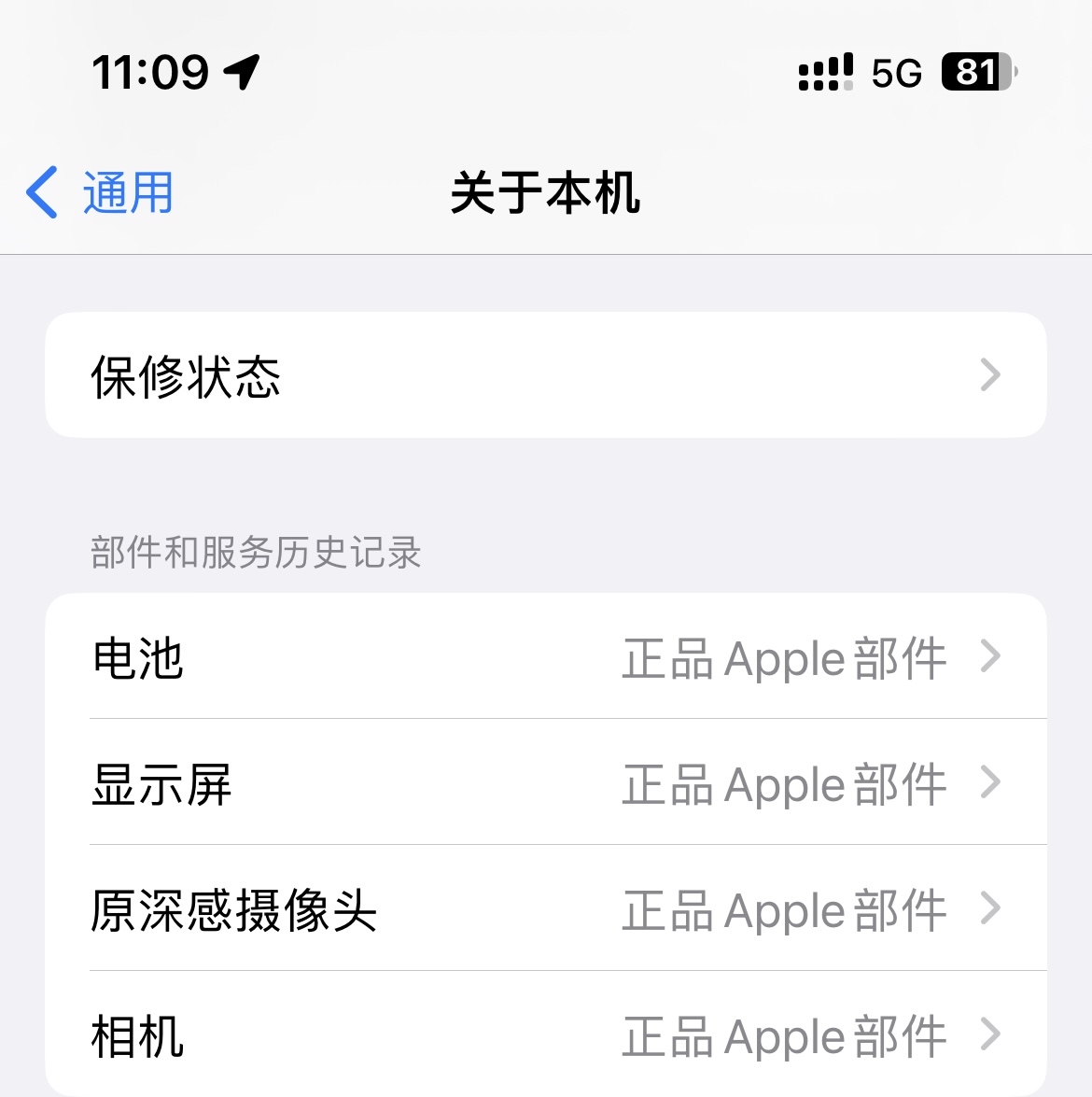Tap the 部件和服务历史记录 section header
The width and height of the screenshot is (1092, 1097).
pyautogui.click(x=255, y=554)
